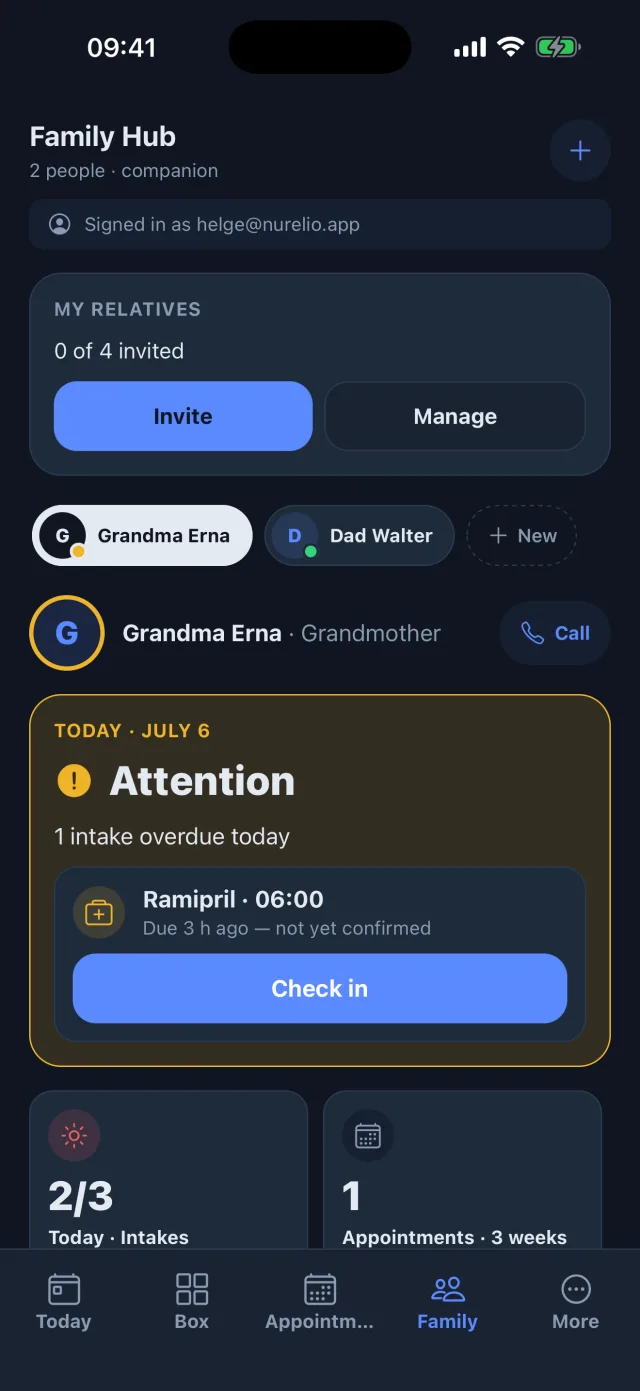
Task: Go to the Today tab
Action: point(64,1302)
